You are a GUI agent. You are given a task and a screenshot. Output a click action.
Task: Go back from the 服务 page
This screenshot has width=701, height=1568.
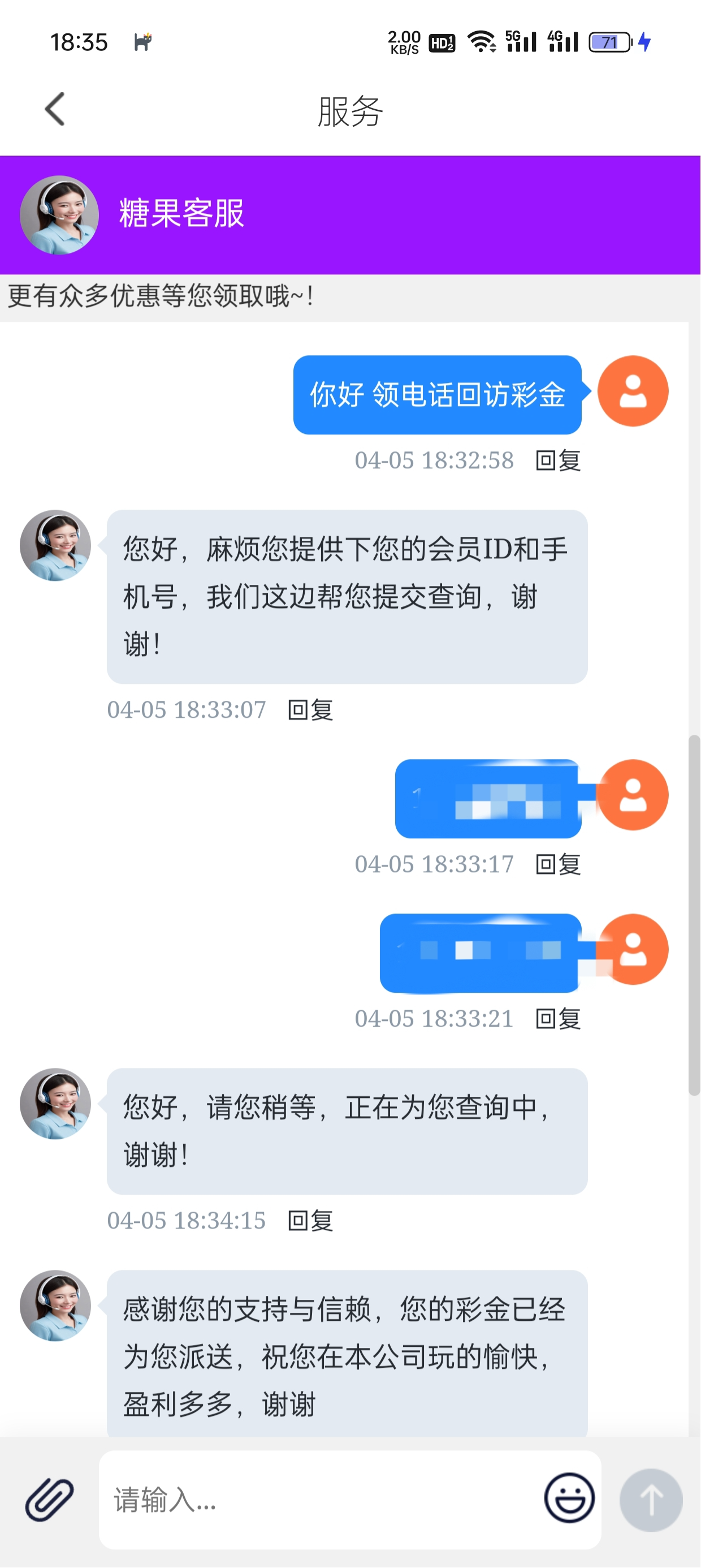pos(55,110)
